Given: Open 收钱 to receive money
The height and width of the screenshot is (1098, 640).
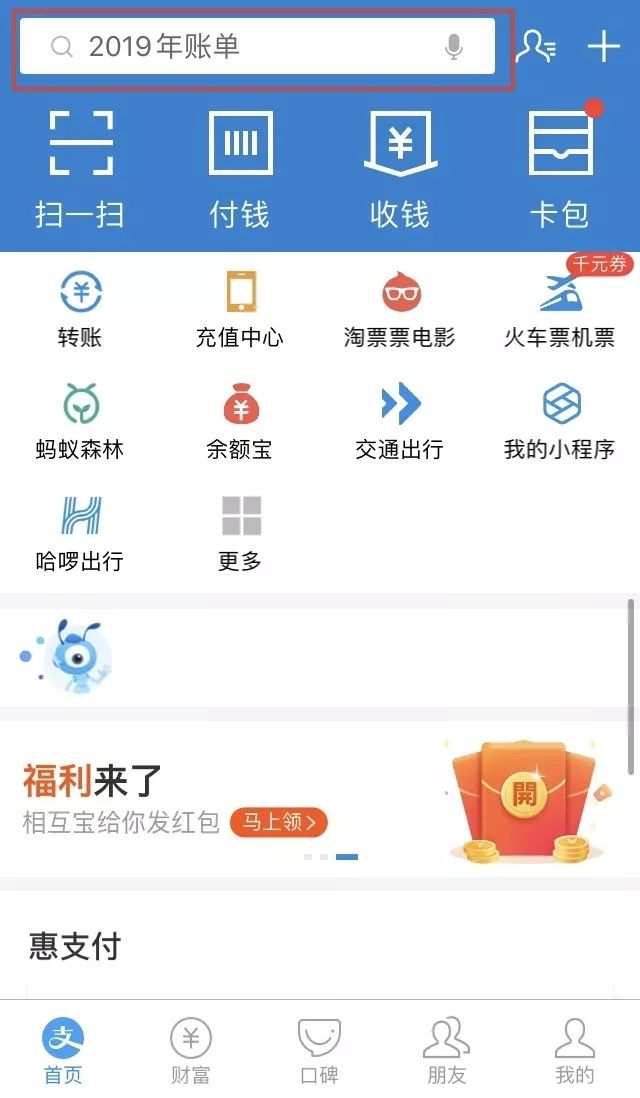Looking at the screenshot, I should coord(400,168).
